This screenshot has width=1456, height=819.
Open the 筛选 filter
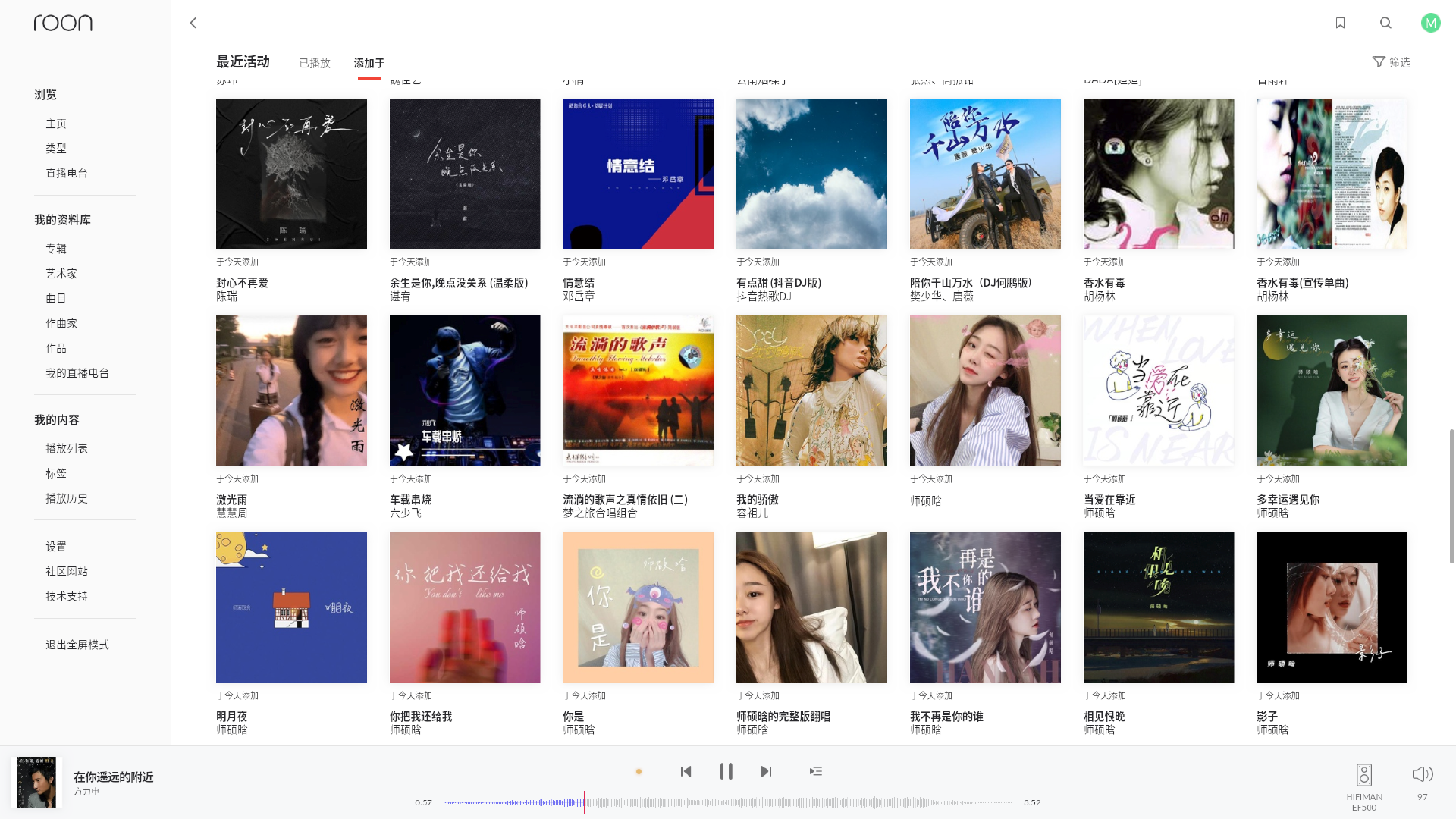(1392, 62)
